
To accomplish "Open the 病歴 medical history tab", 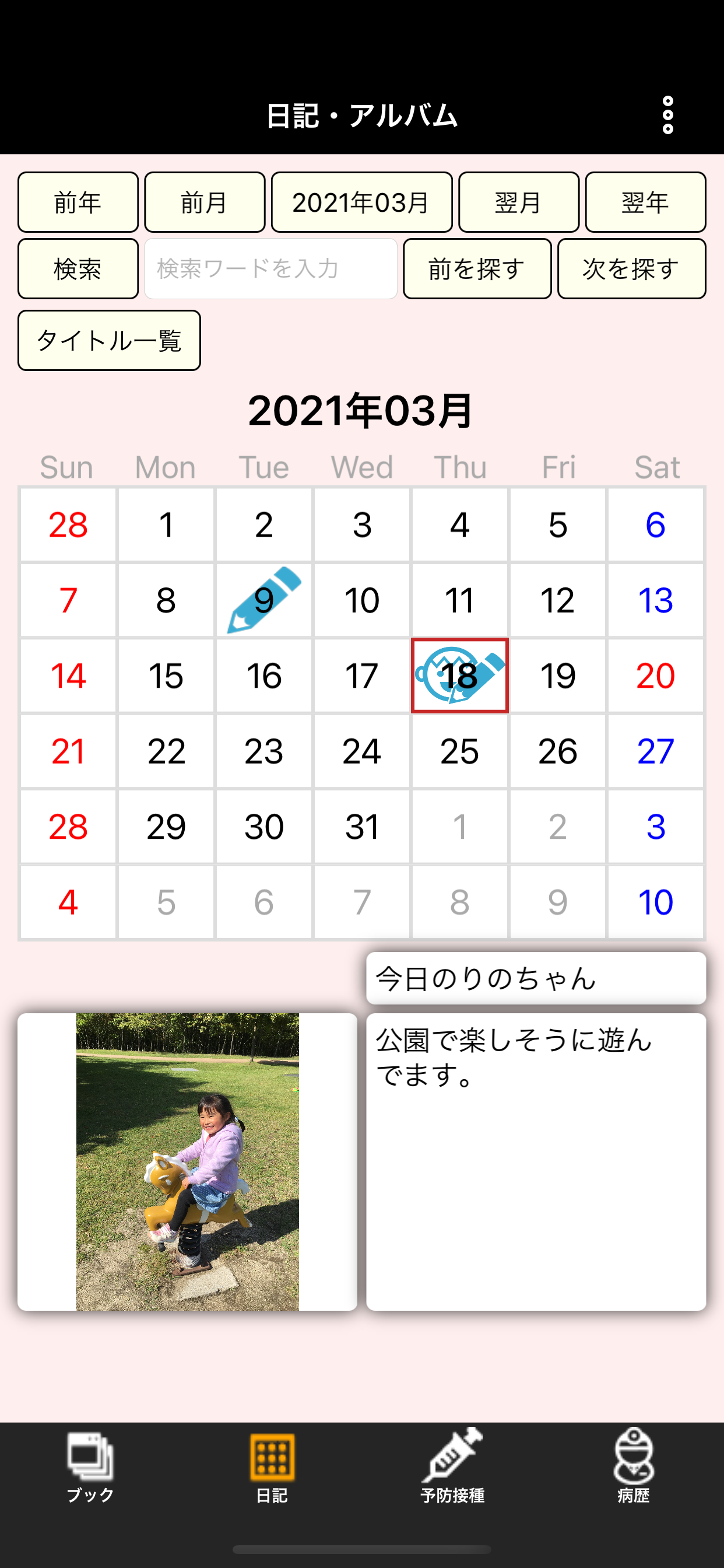I will (633, 1467).
